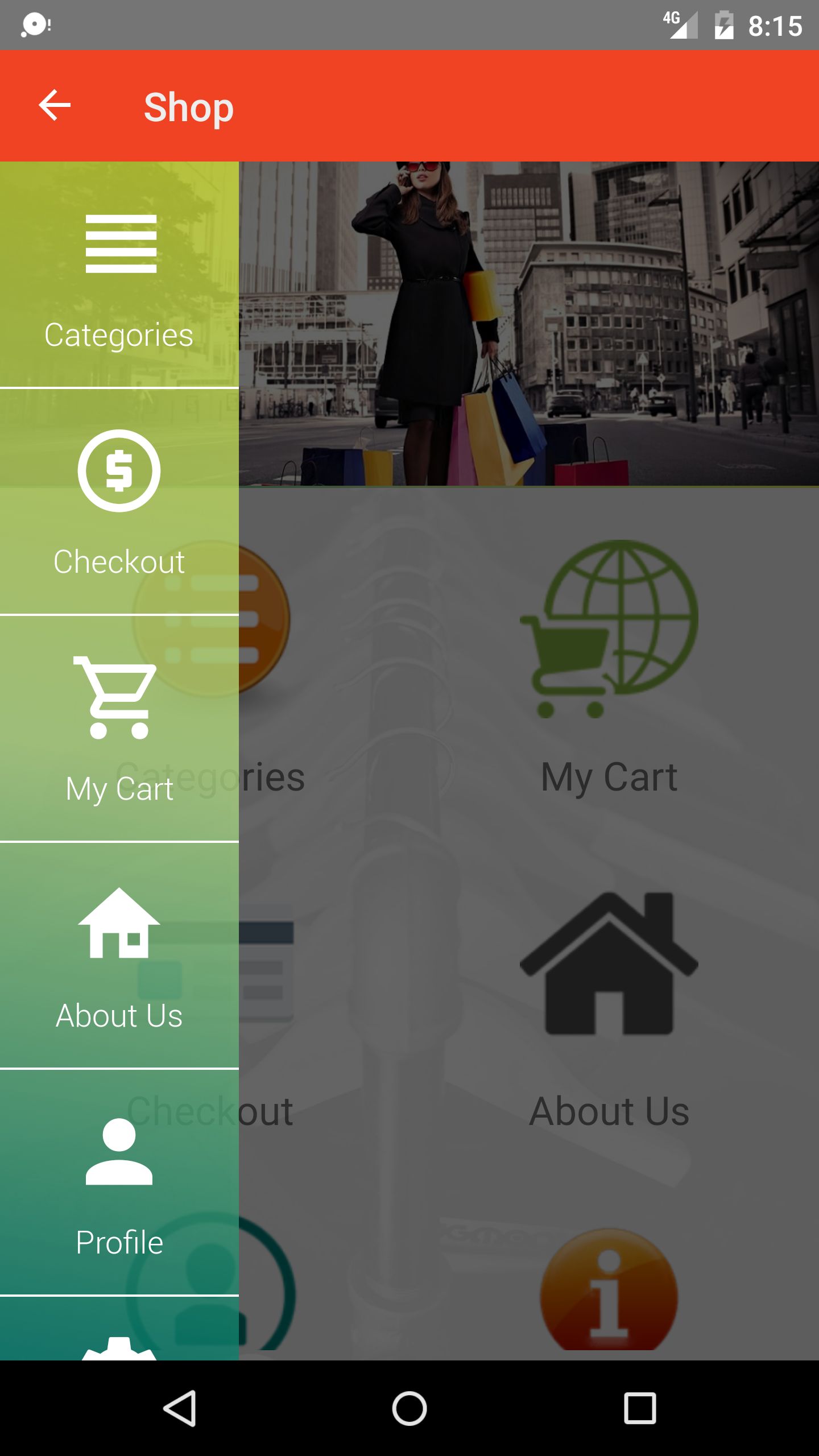Open Profile from the side drawer
The image size is (819, 1456).
(x=119, y=1182)
